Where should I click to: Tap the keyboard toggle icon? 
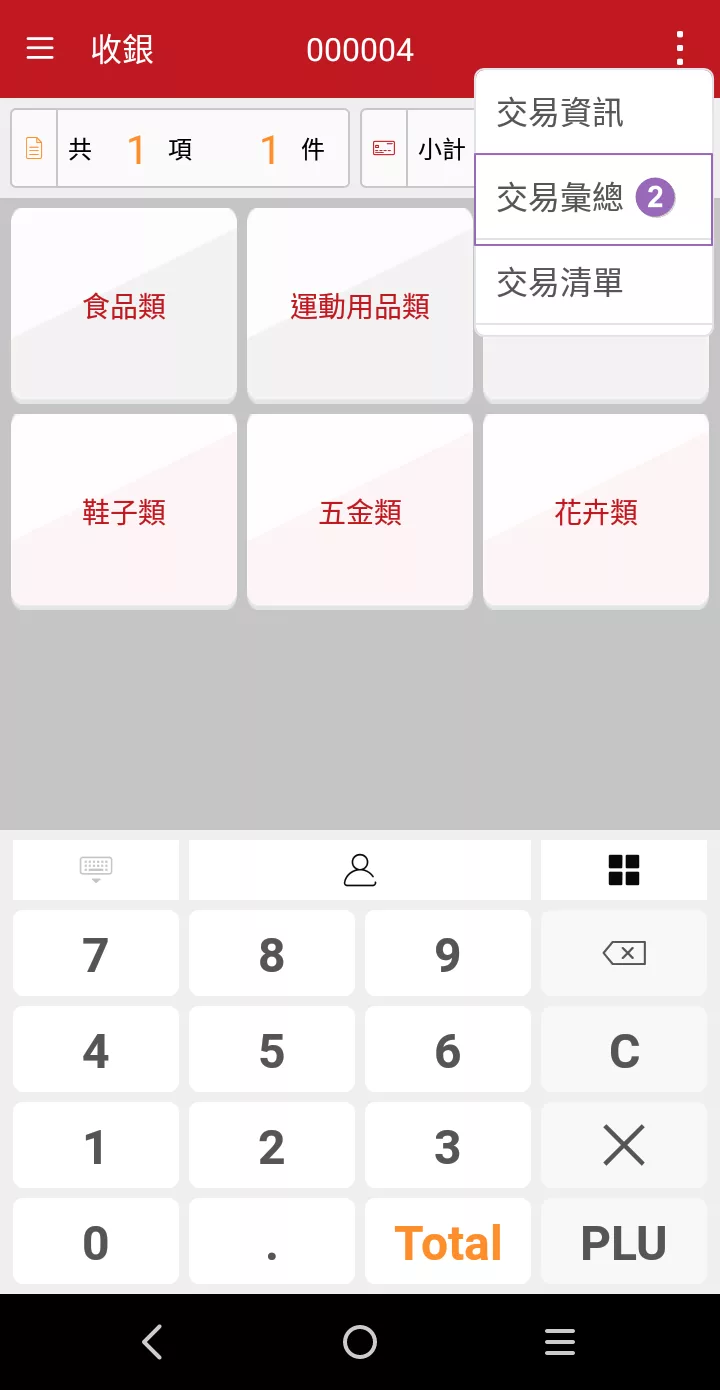point(95,869)
